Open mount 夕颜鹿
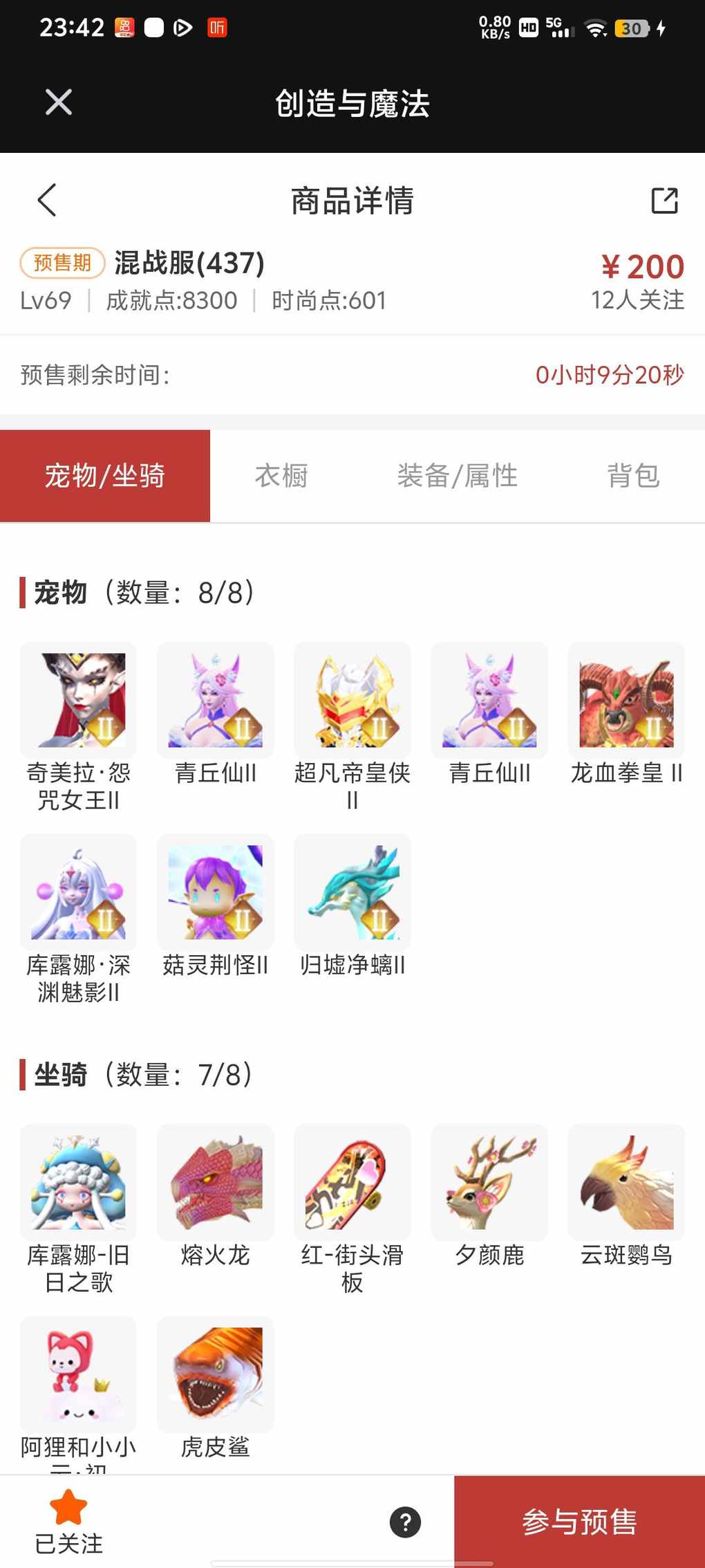The height and width of the screenshot is (1568, 705). pos(489,1182)
